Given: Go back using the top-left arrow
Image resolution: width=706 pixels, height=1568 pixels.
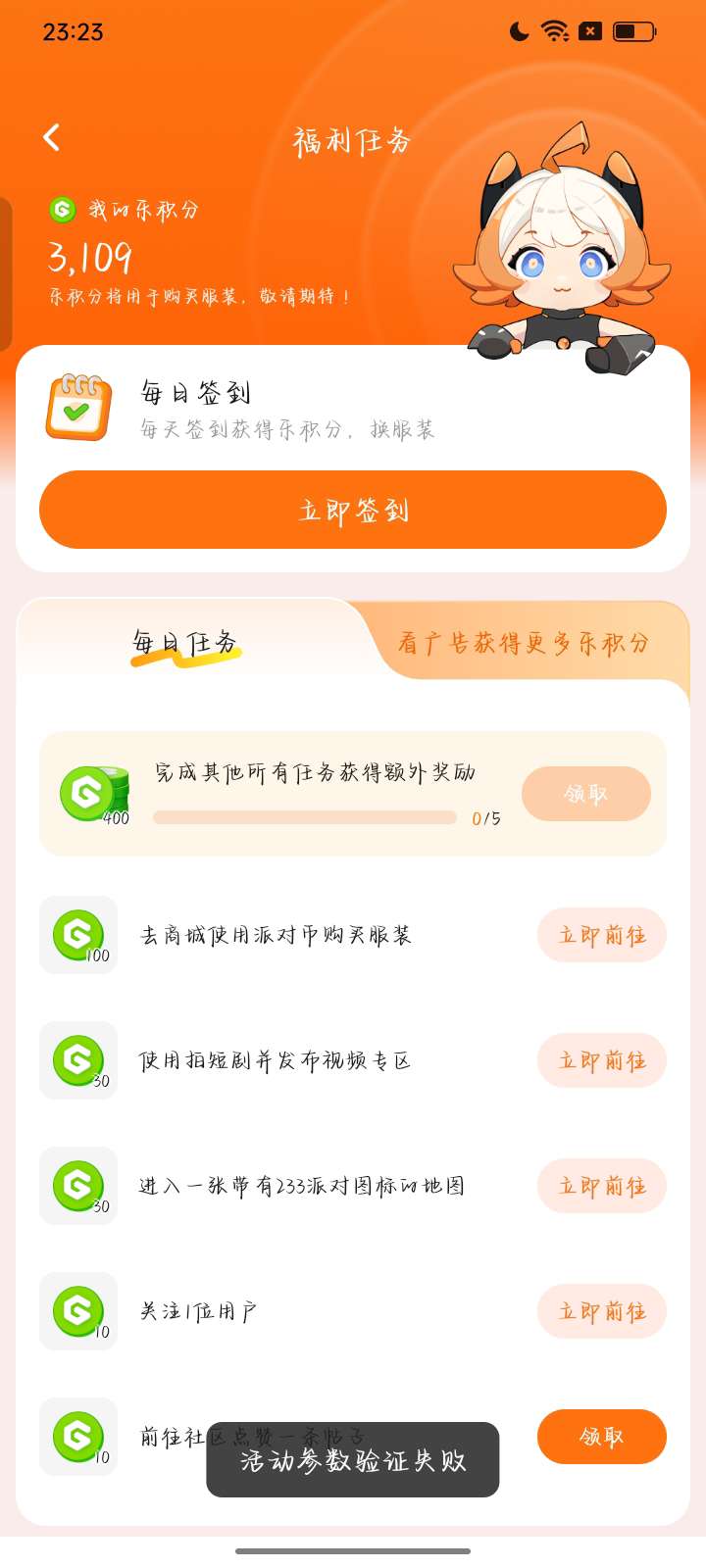Looking at the screenshot, I should (x=52, y=138).
